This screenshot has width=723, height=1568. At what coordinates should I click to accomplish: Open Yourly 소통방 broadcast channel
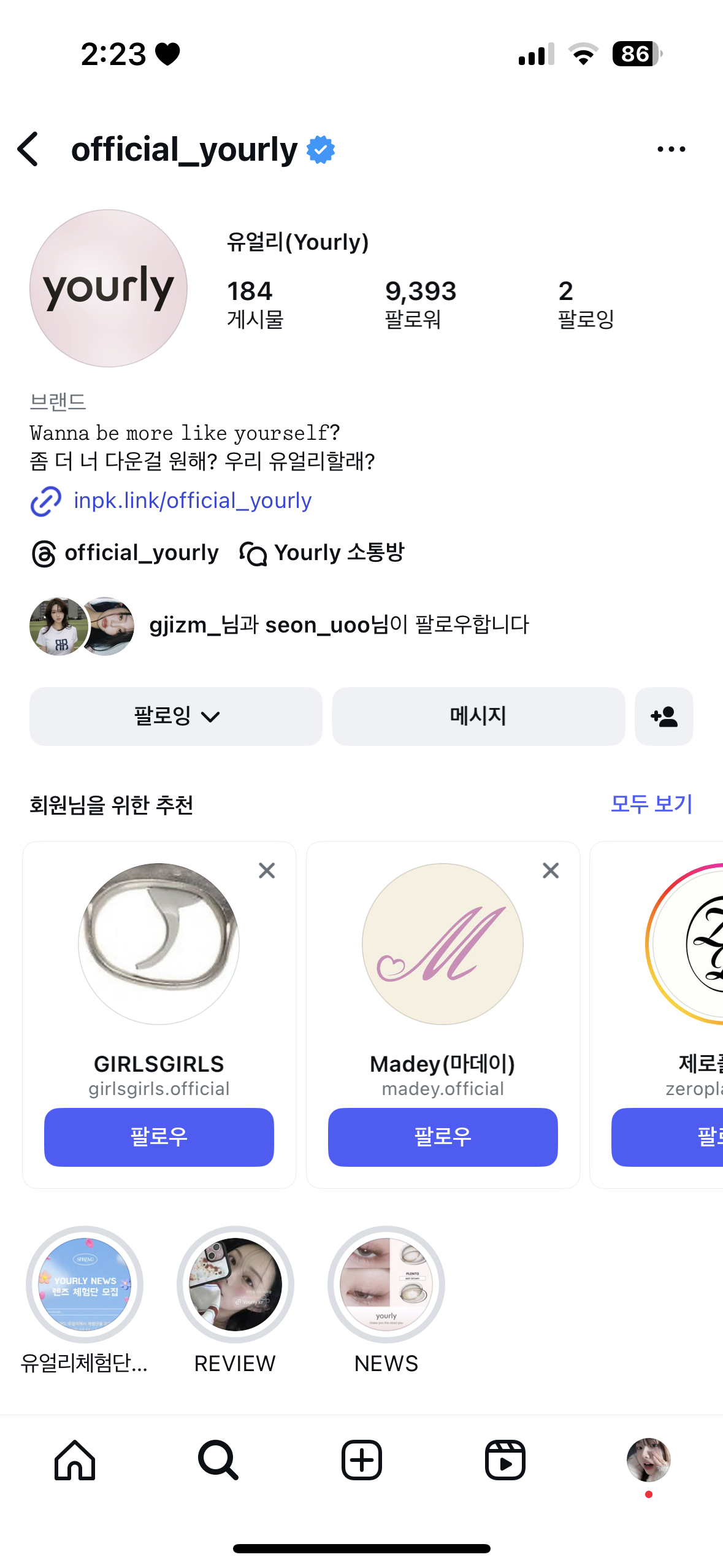[323, 553]
